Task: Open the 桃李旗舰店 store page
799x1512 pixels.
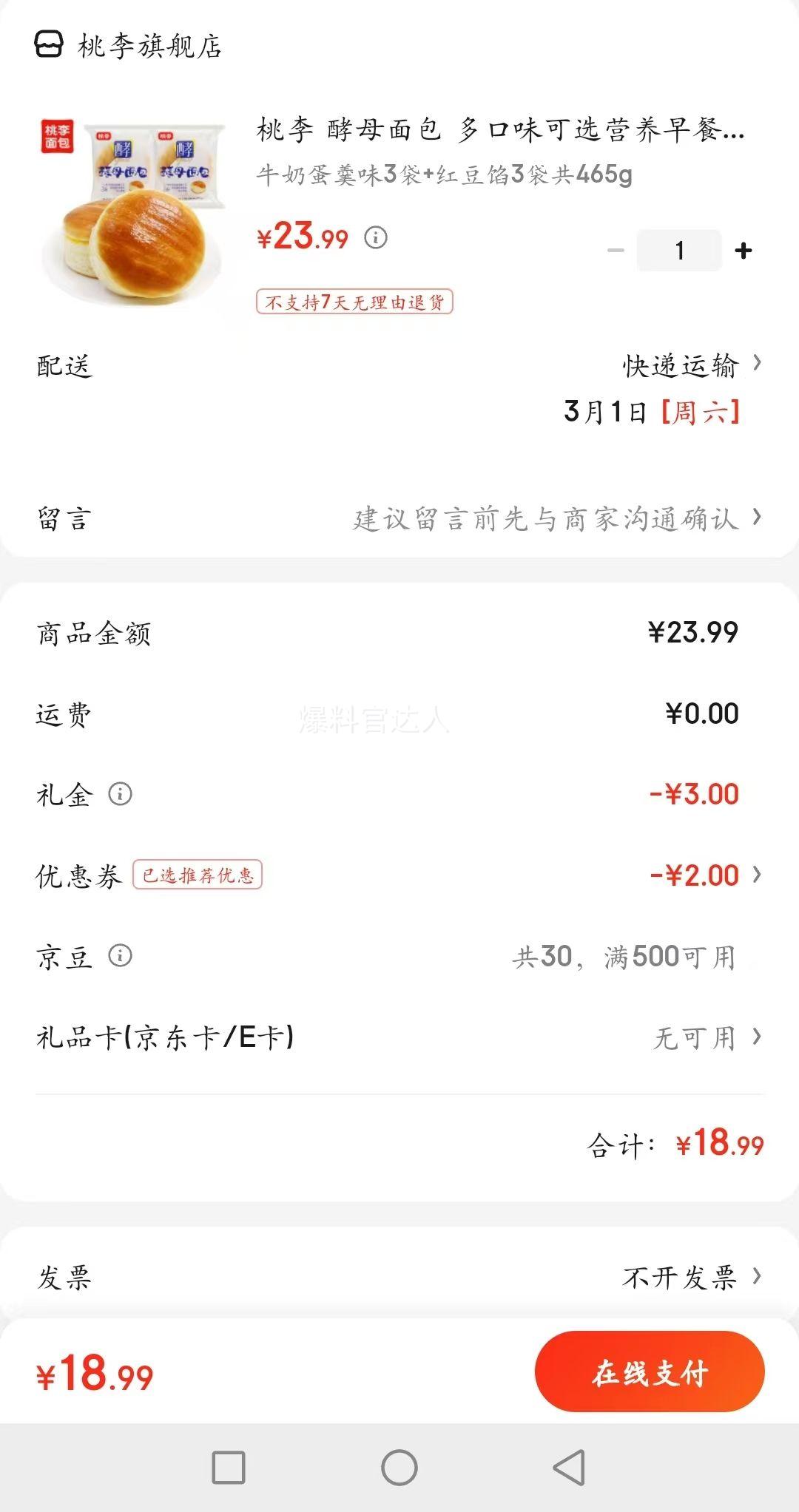Action: click(x=129, y=46)
